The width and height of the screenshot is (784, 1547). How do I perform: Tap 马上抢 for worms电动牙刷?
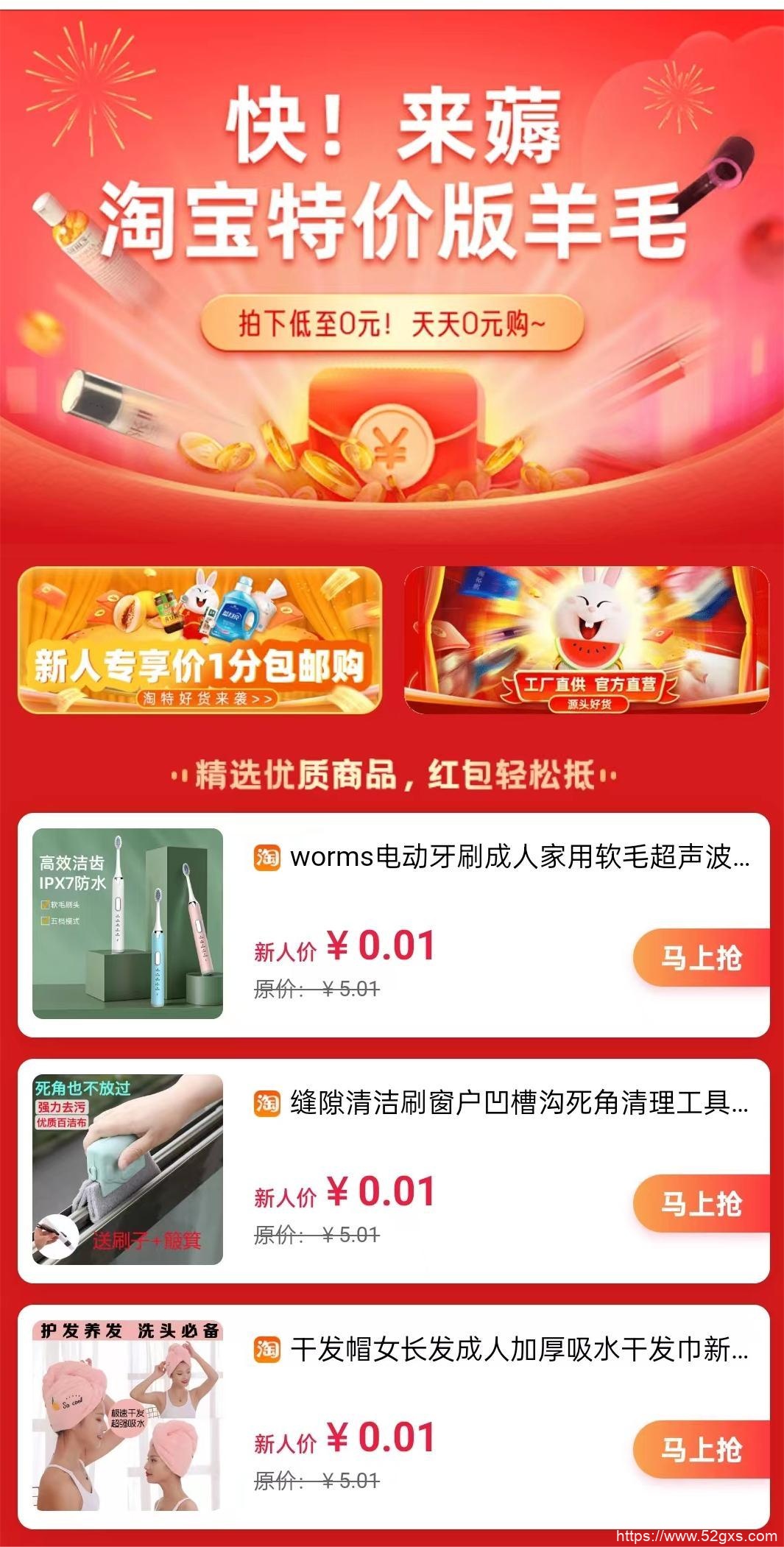700,957
